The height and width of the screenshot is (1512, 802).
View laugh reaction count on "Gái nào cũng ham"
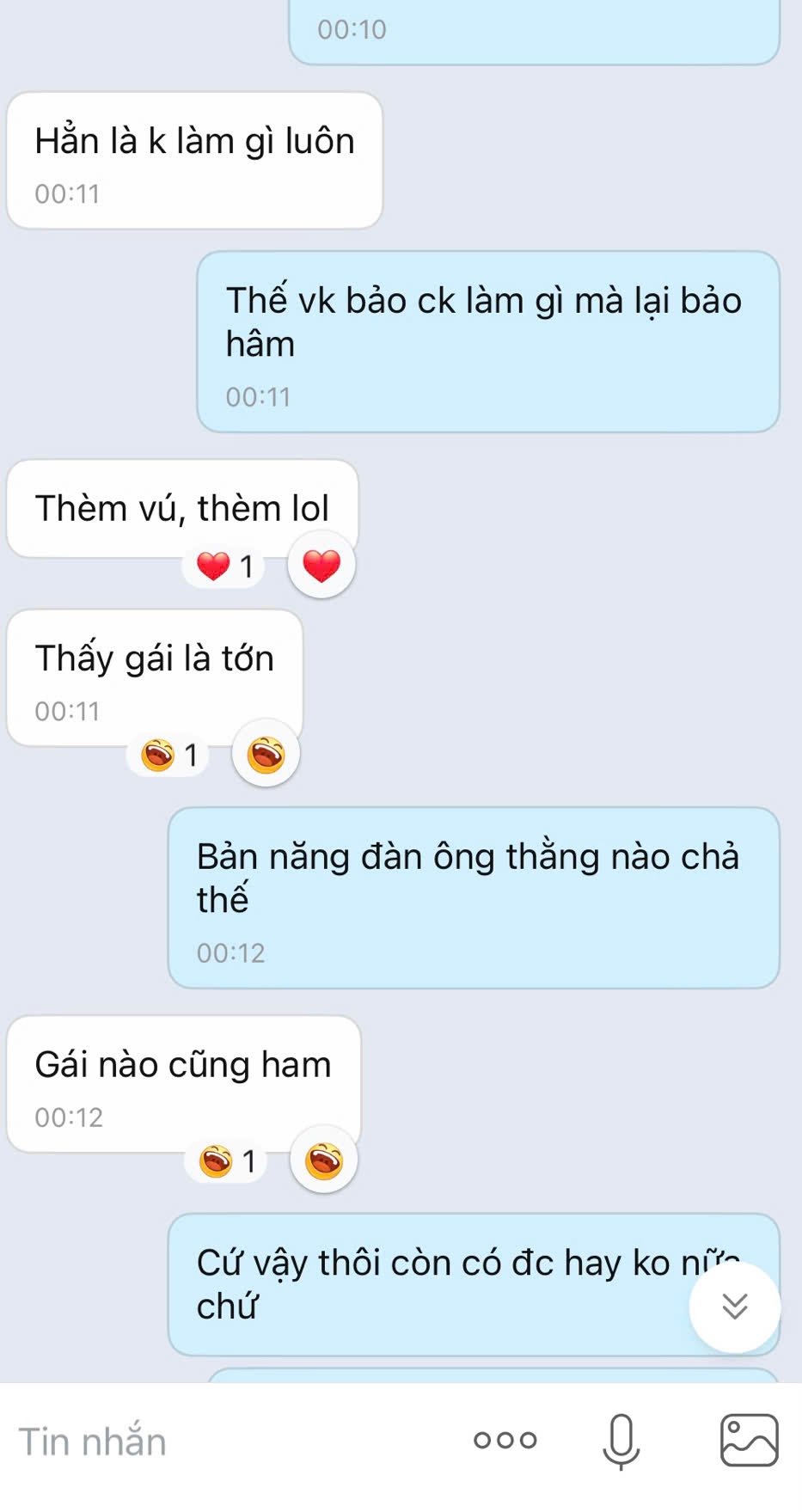(x=227, y=1162)
